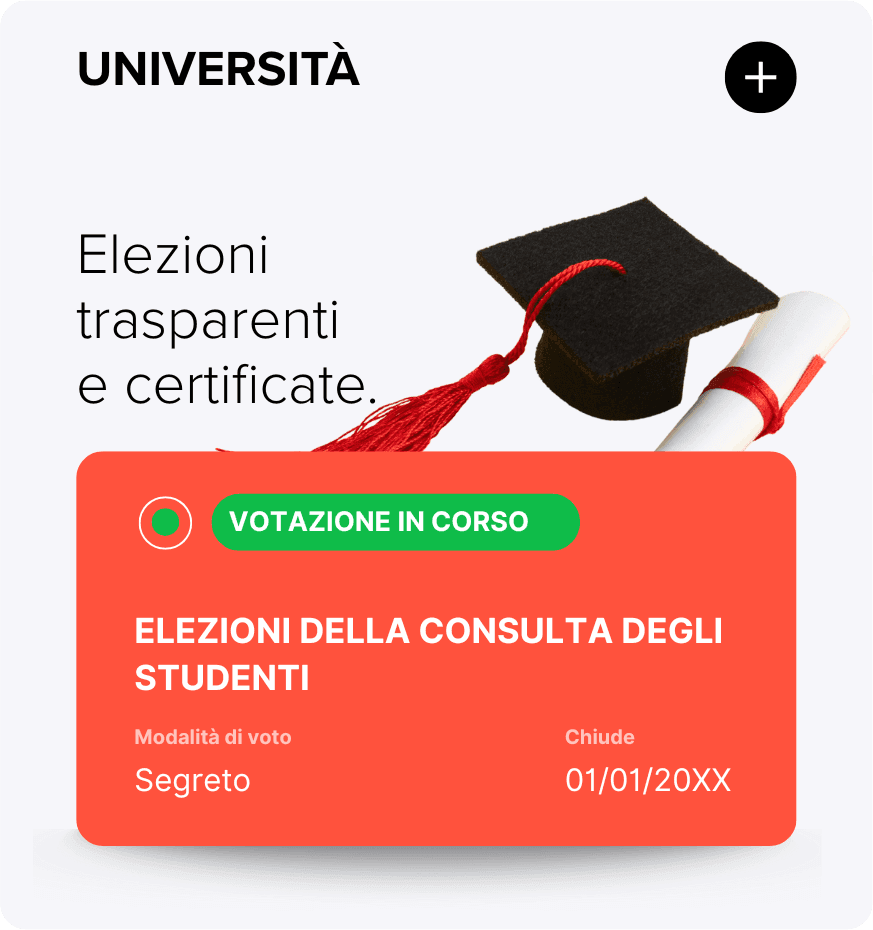The width and height of the screenshot is (873, 930).
Task: Expand the Università card with the plus button
Action: click(760, 77)
